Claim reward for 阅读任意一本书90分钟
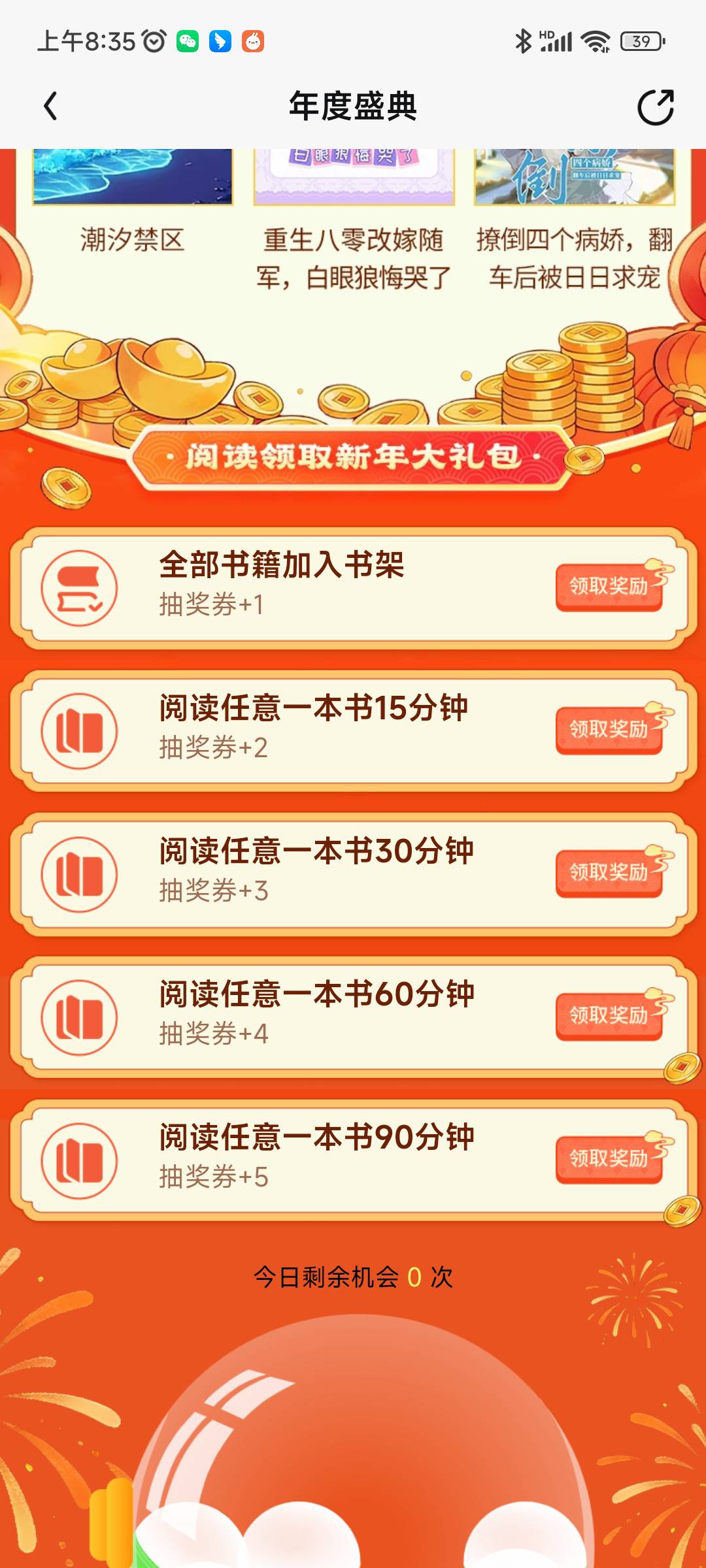 [609, 1159]
